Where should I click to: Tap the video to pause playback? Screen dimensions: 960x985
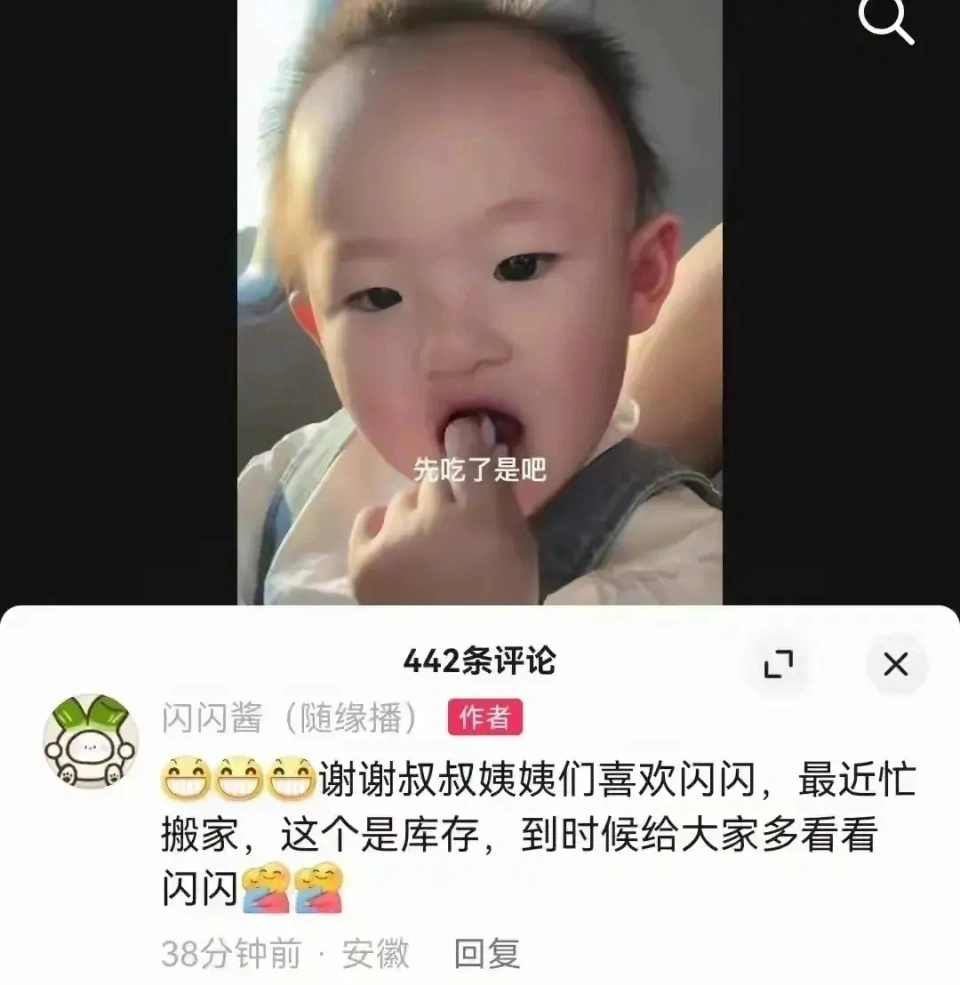tap(479, 300)
